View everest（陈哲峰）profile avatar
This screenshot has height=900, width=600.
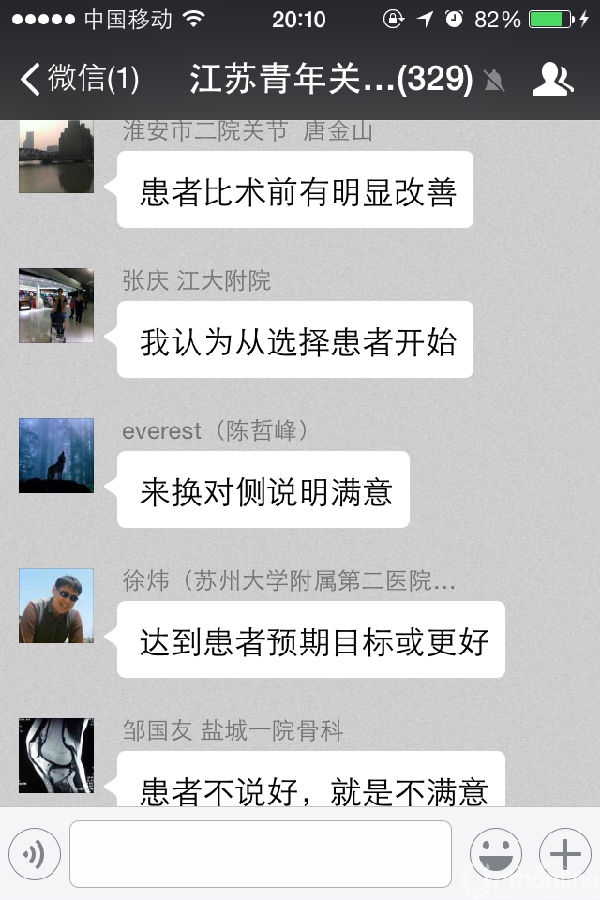(56, 455)
